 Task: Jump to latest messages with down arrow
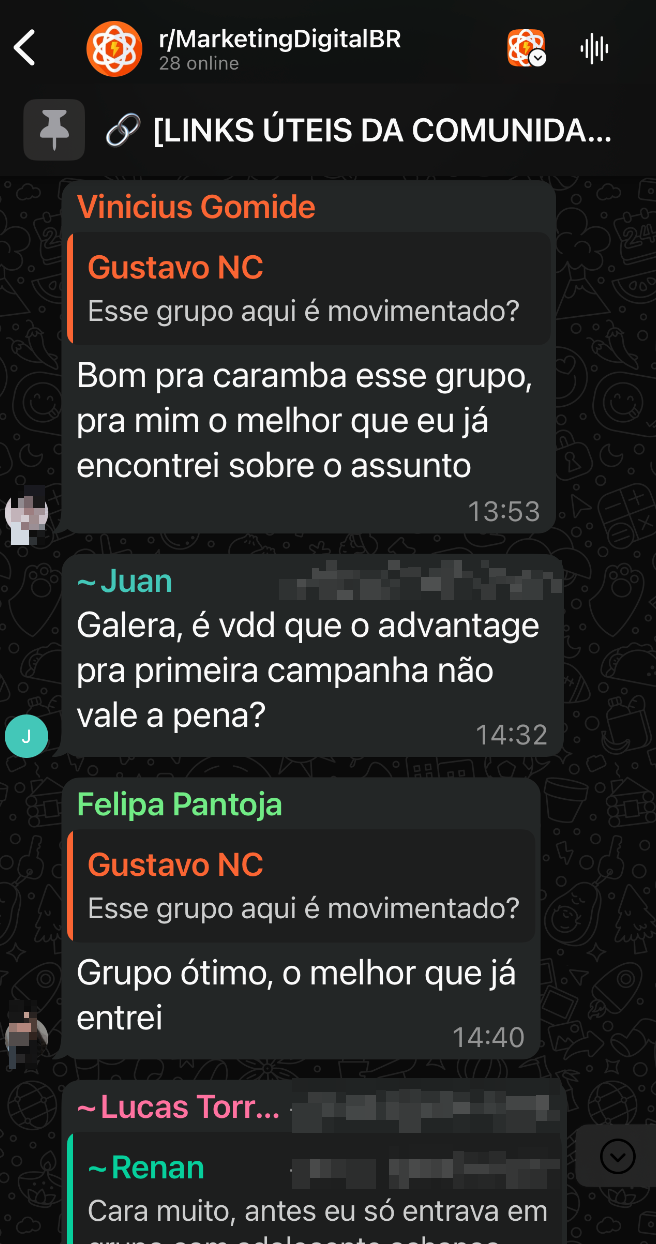[x=617, y=1156]
